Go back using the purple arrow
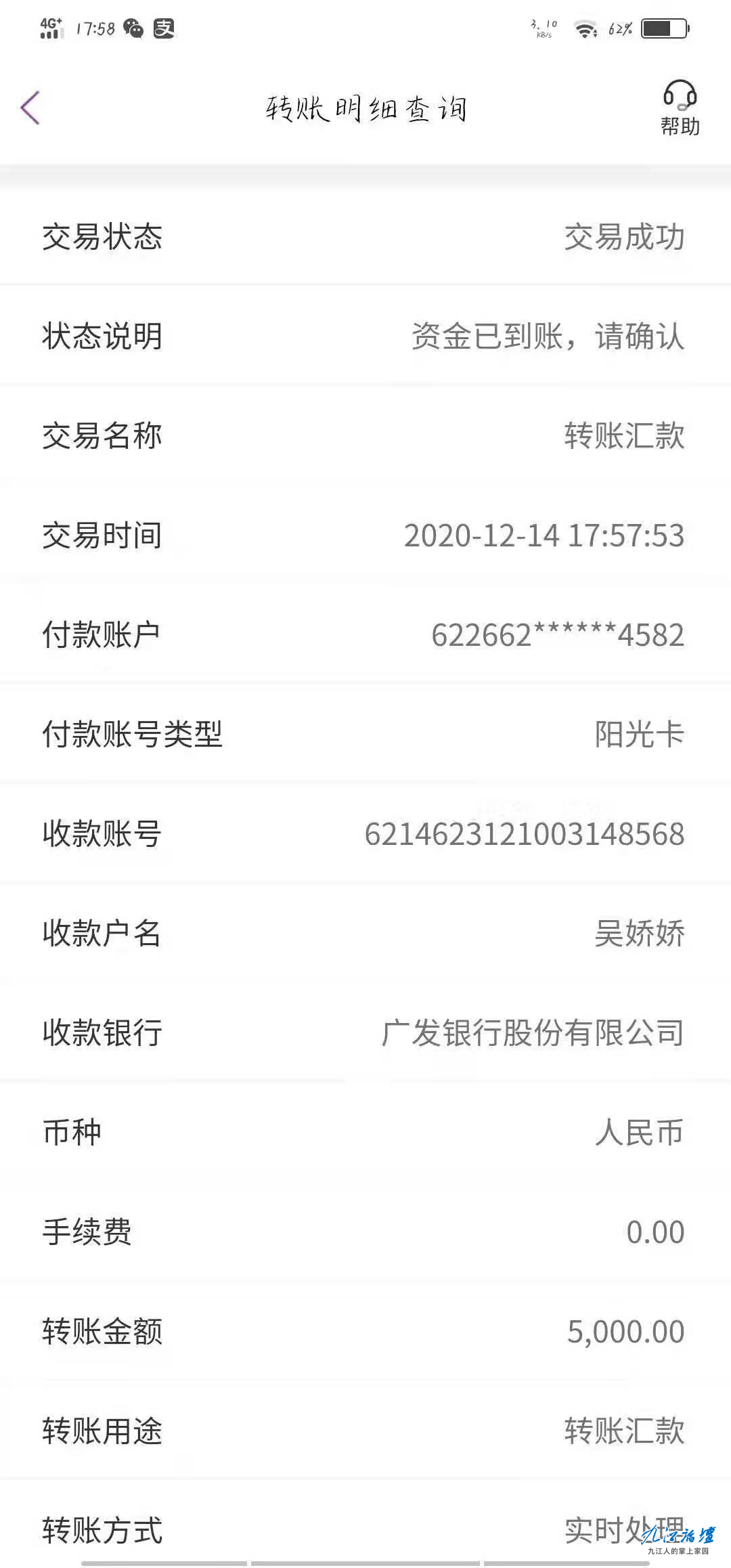Viewport: 731px width, 1568px height. (30, 108)
